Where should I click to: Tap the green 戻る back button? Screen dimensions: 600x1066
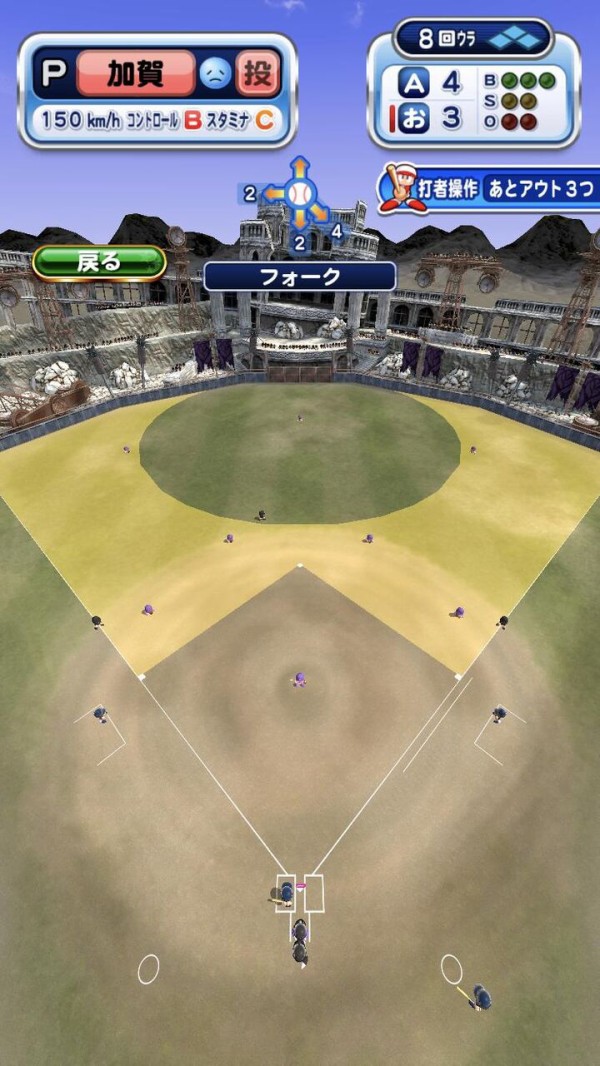(x=99, y=263)
